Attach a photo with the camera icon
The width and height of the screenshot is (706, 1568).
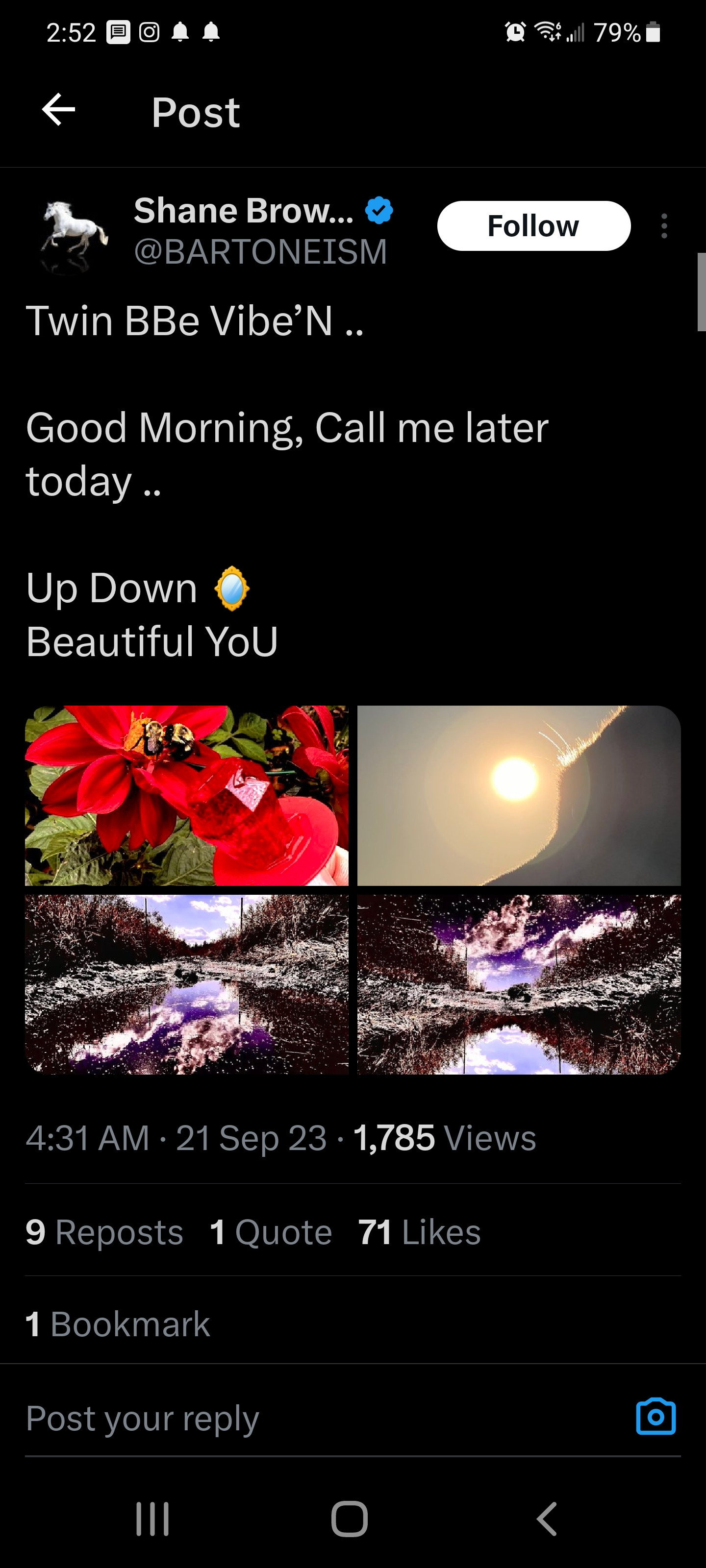tap(656, 1417)
